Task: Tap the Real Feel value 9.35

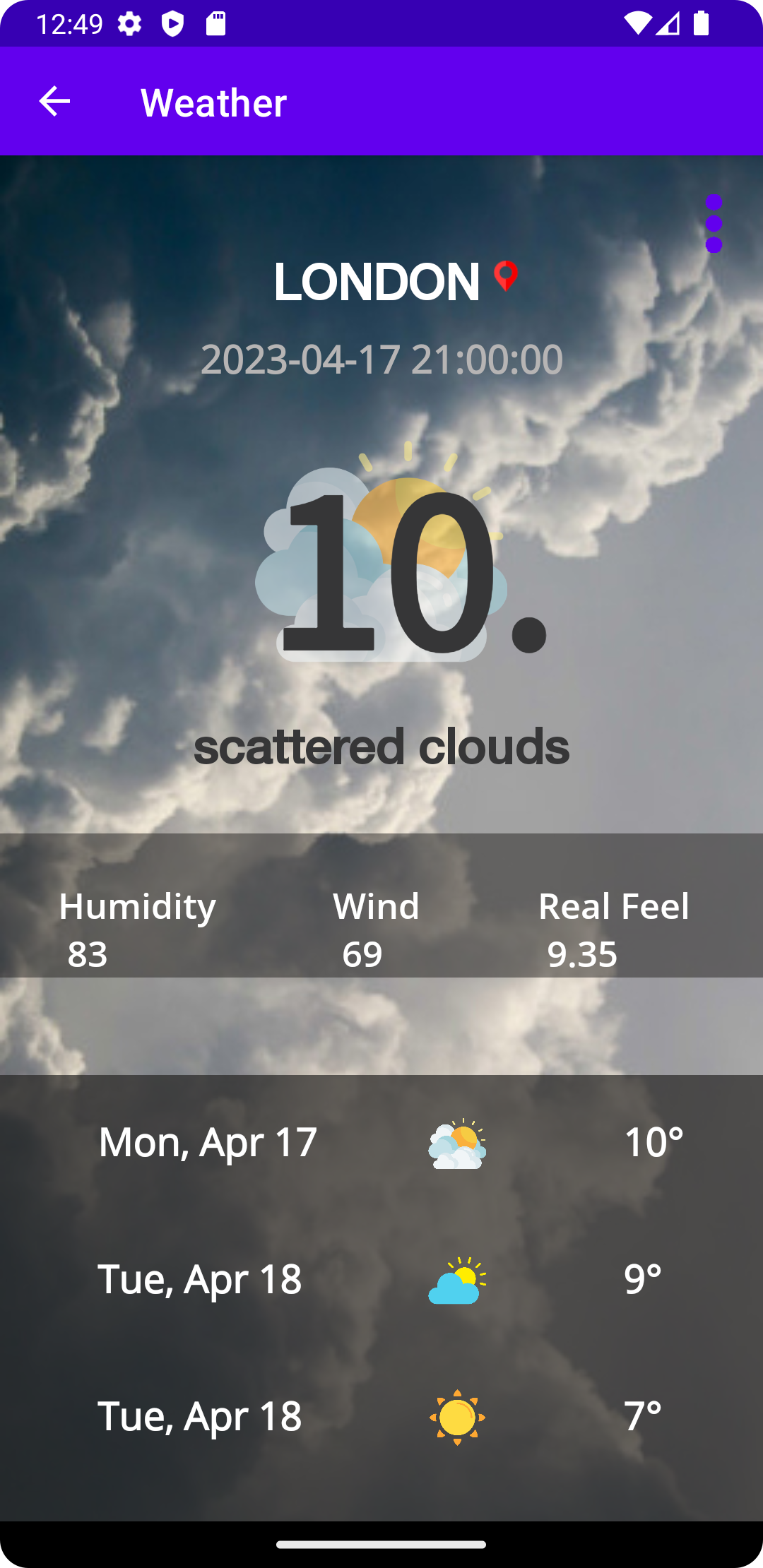Action: (584, 955)
